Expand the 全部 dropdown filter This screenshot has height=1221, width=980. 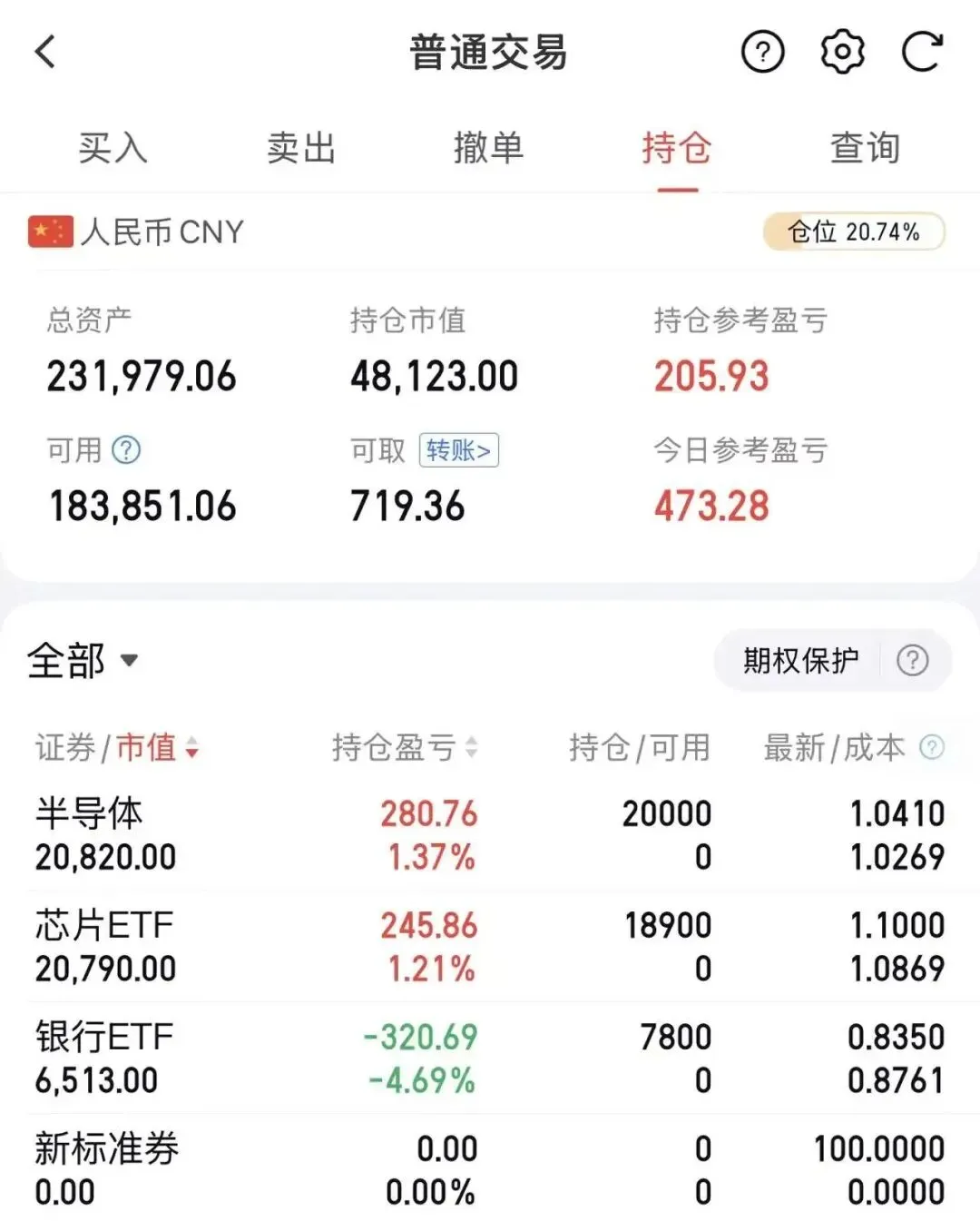[x=83, y=660]
